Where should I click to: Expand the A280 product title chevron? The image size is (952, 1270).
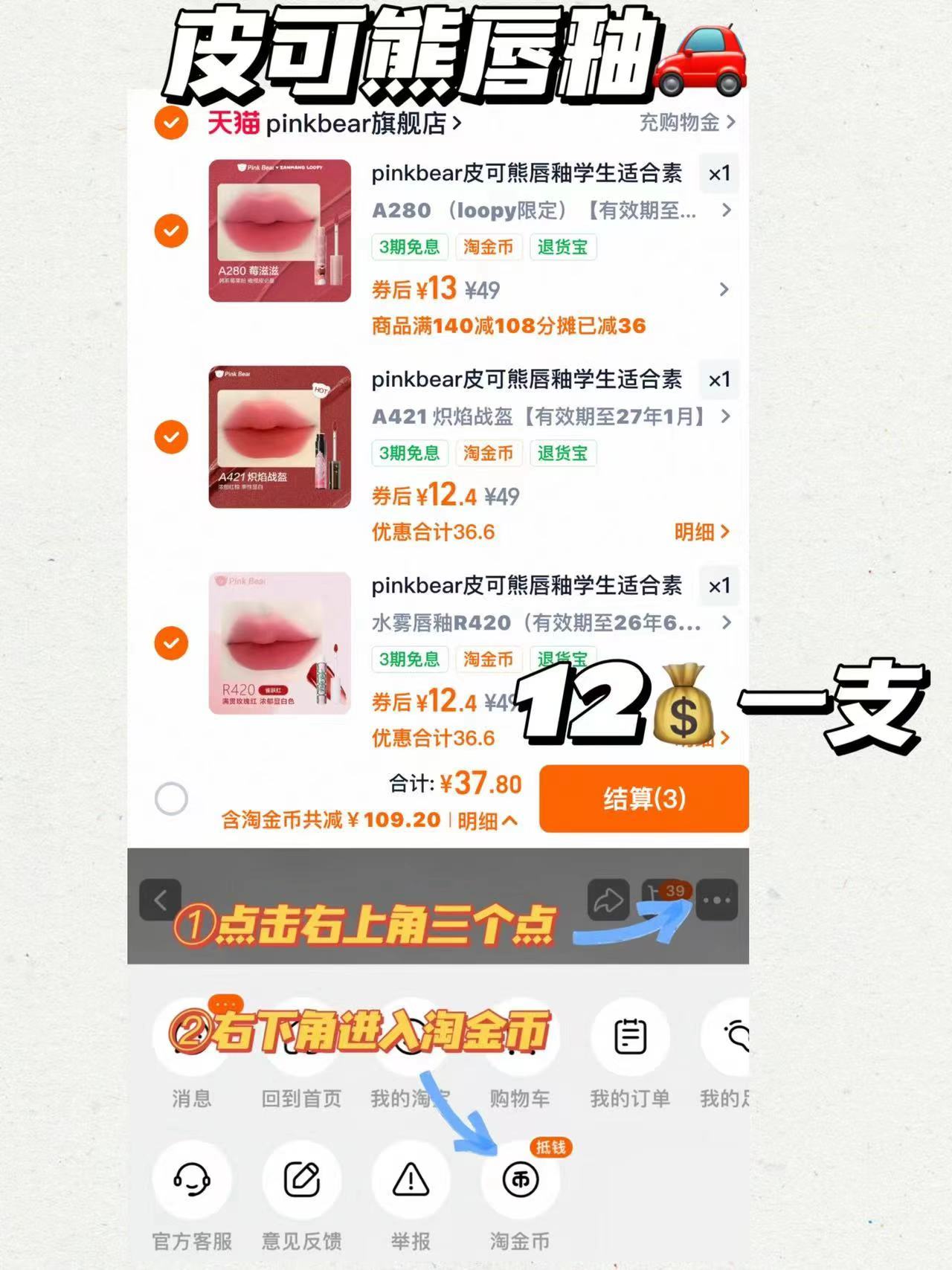click(x=725, y=210)
